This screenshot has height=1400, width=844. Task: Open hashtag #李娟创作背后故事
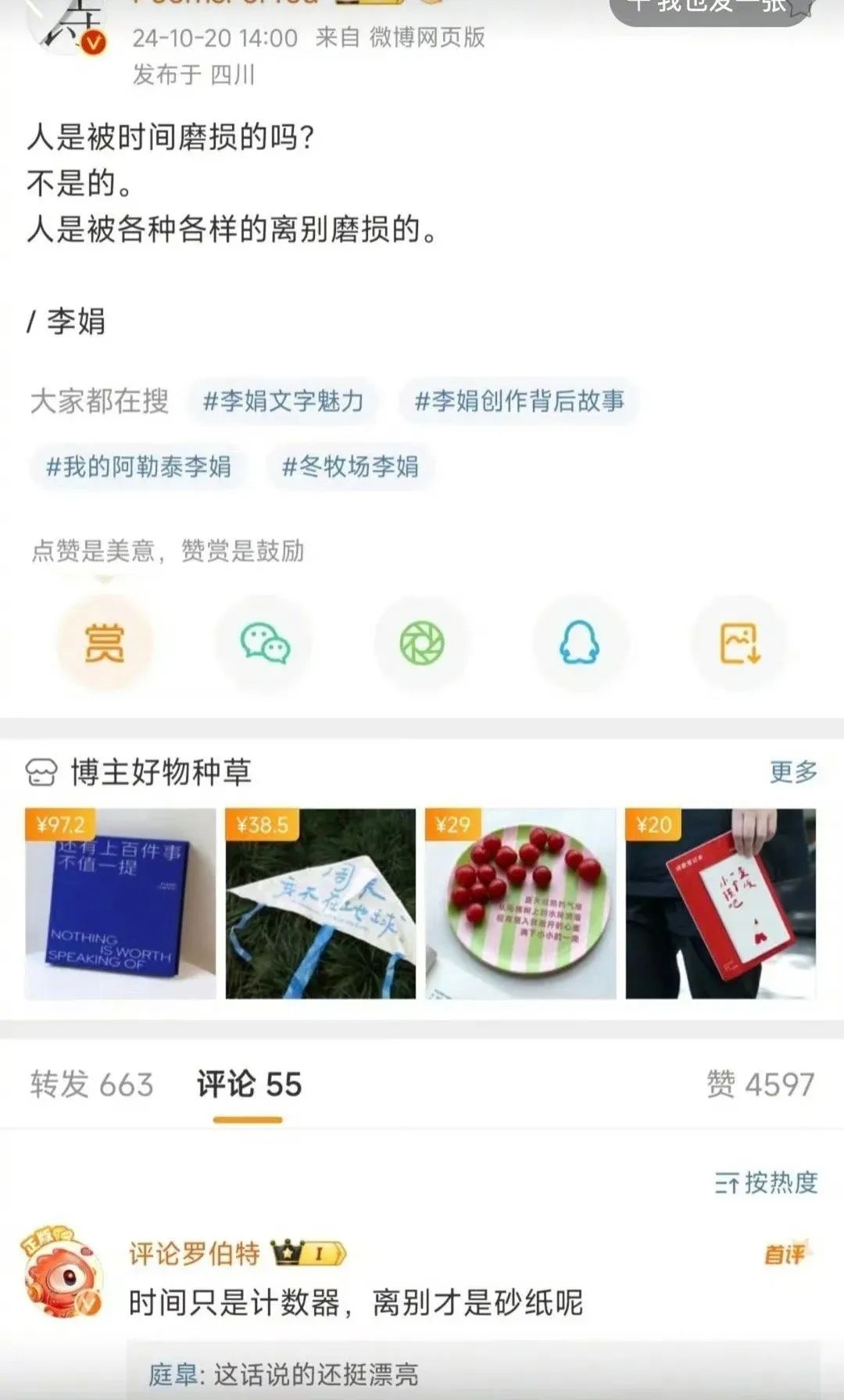pos(519,402)
